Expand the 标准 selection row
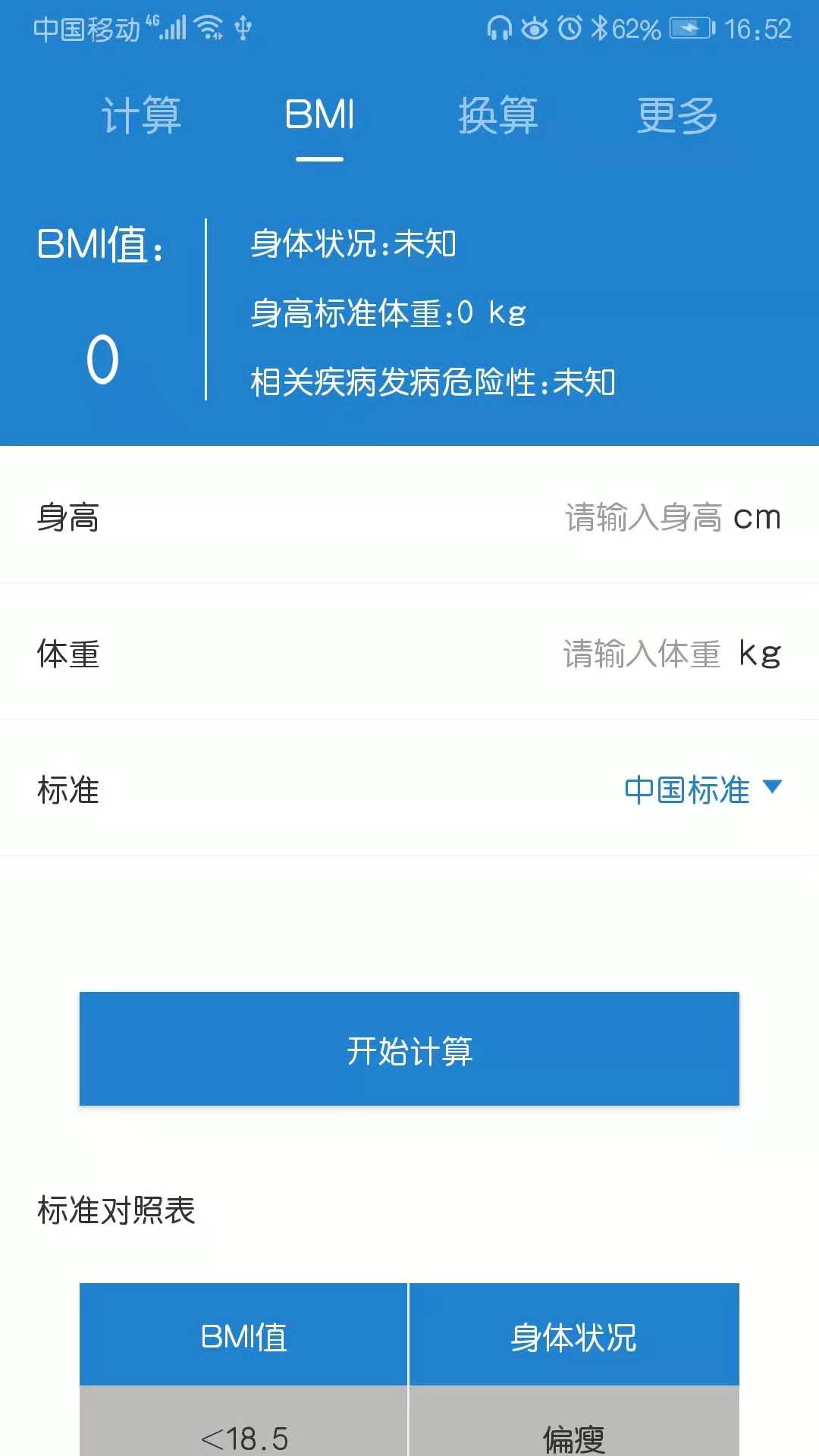 click(409, 789)
